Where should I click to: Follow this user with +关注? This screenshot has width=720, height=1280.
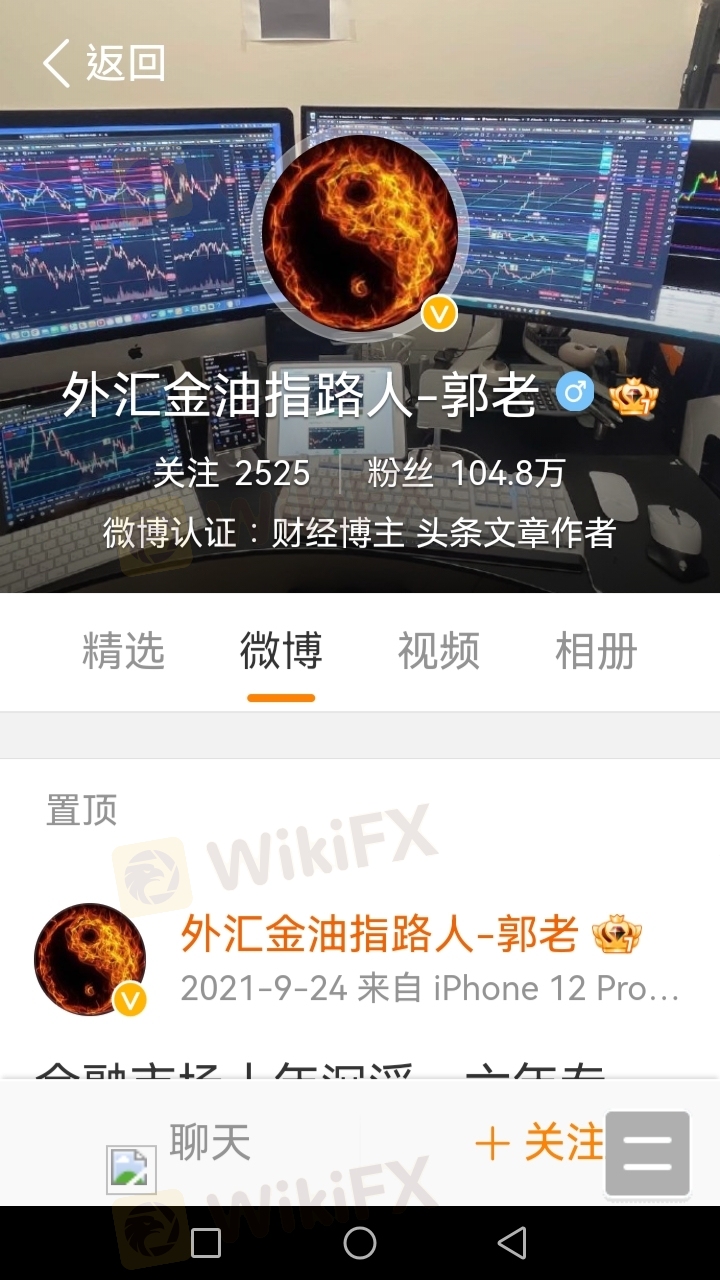point(538,1142)
